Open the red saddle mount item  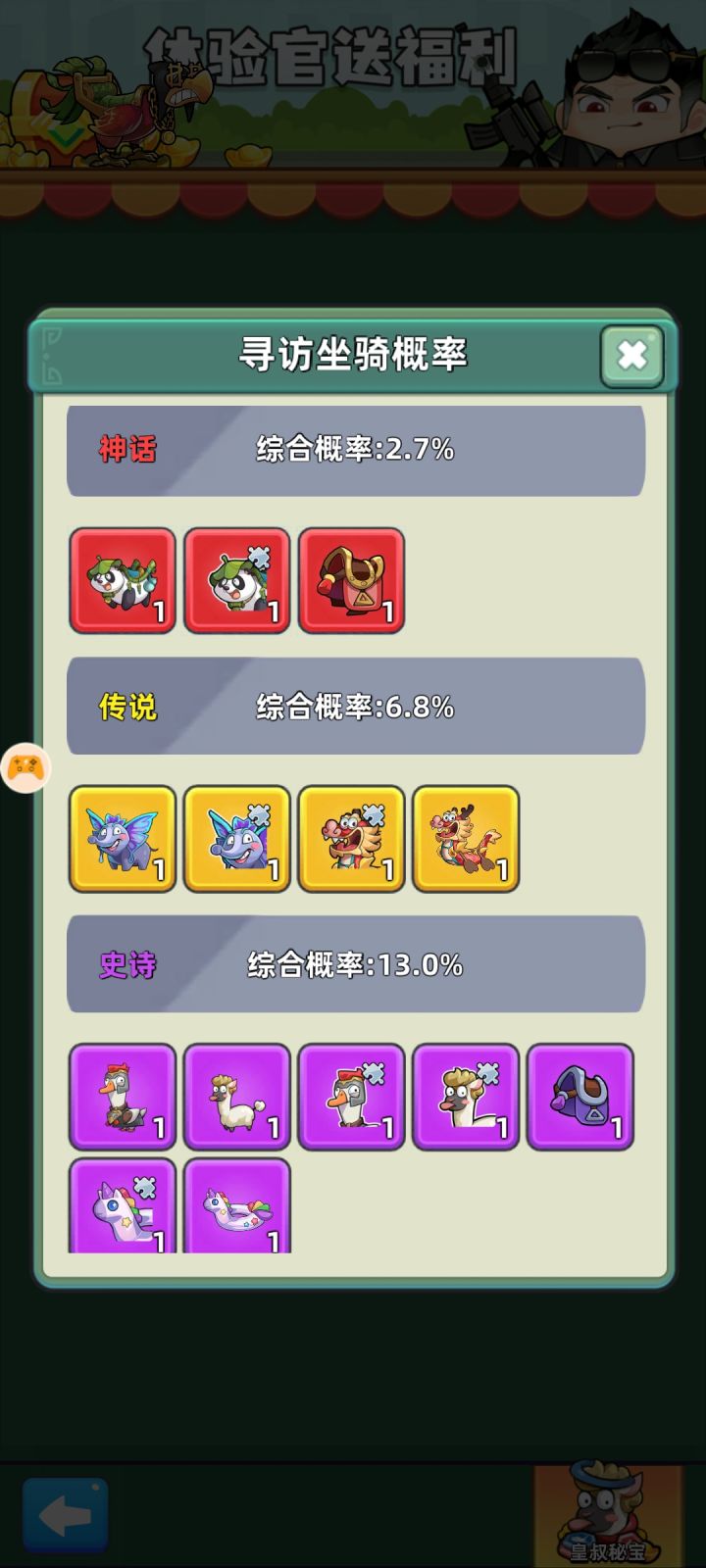(x=351, y=581)
